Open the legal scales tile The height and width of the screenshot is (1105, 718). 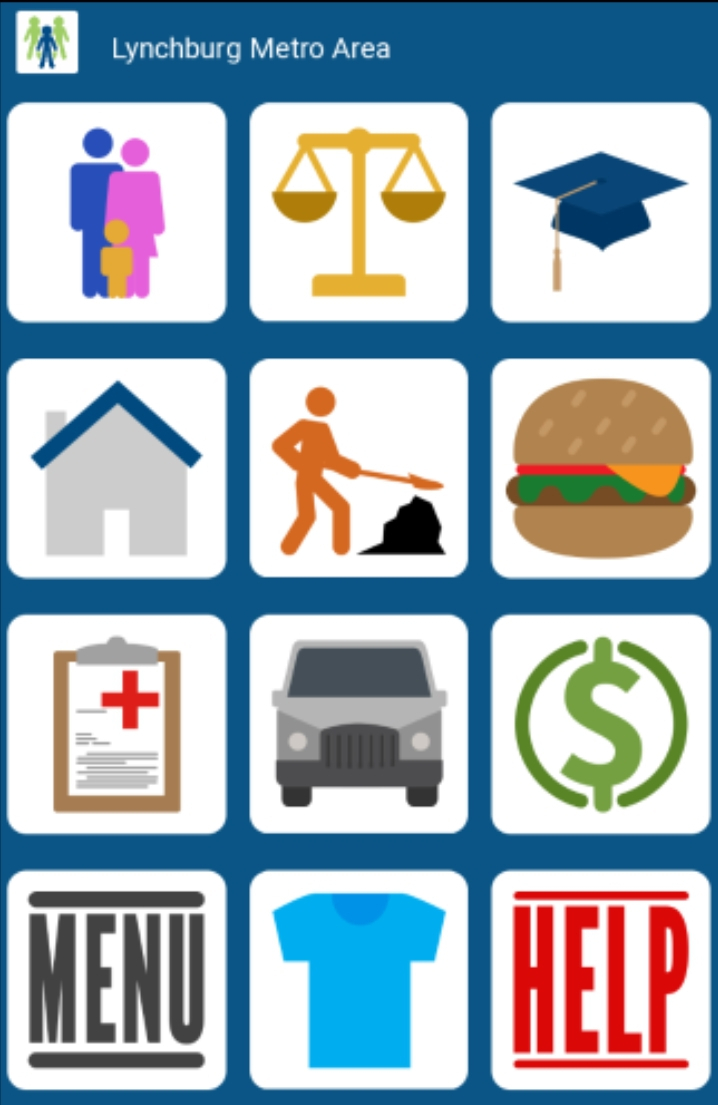tap(359, 212)
